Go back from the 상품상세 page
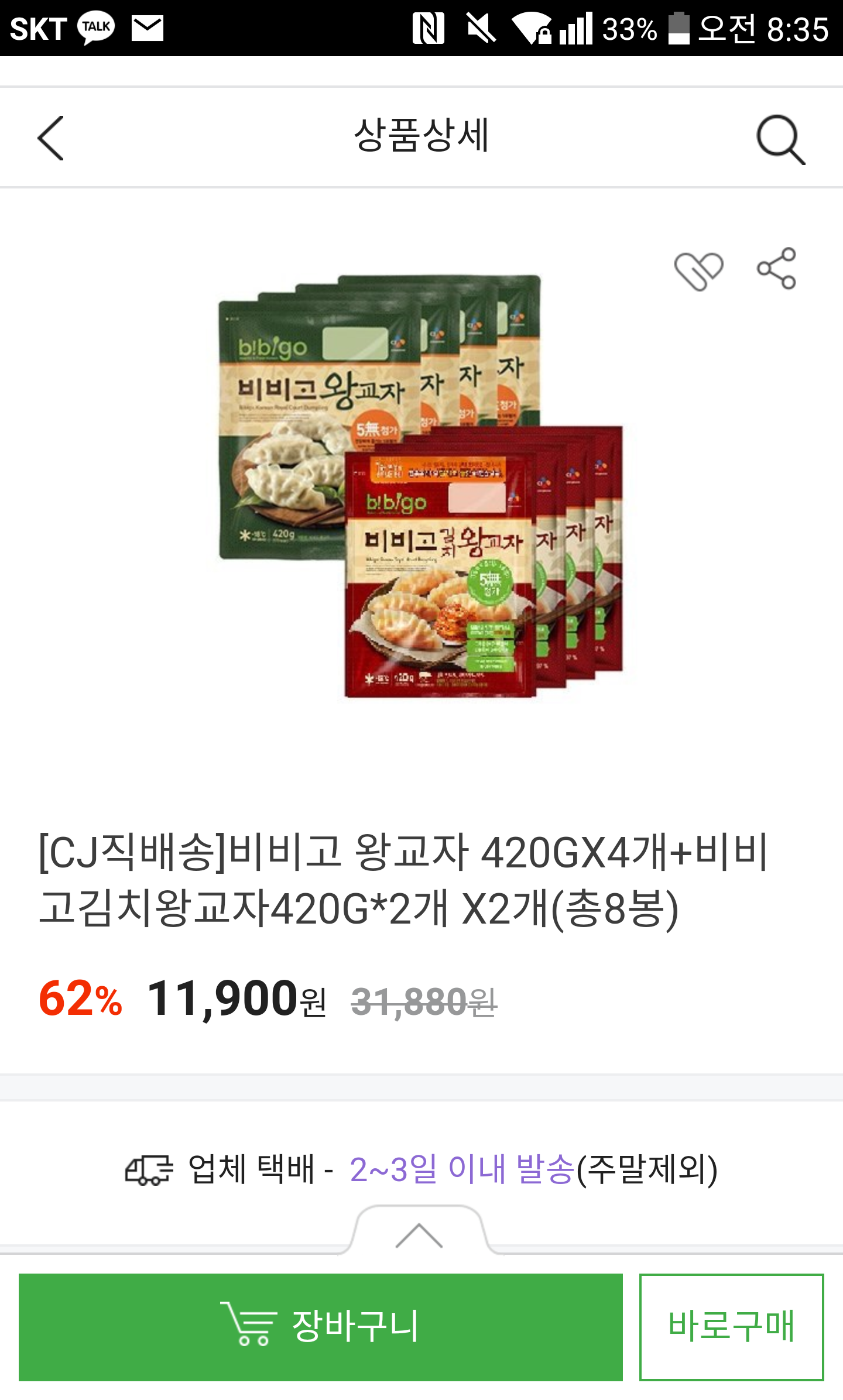 [51, 138]
